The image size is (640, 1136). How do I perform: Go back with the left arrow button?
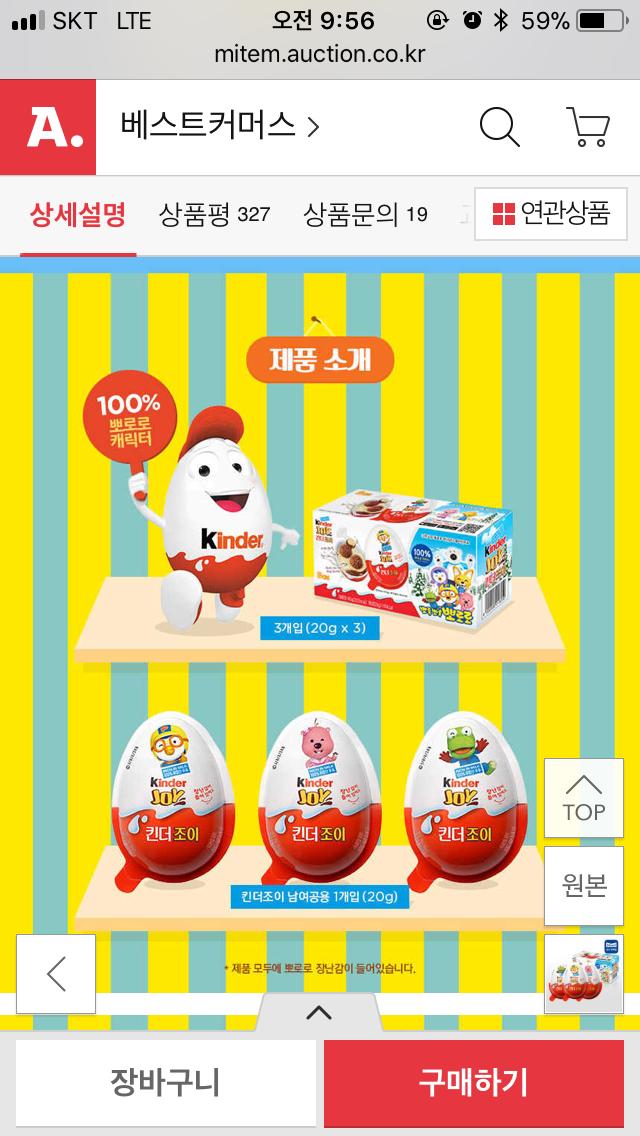pos(56,974)
